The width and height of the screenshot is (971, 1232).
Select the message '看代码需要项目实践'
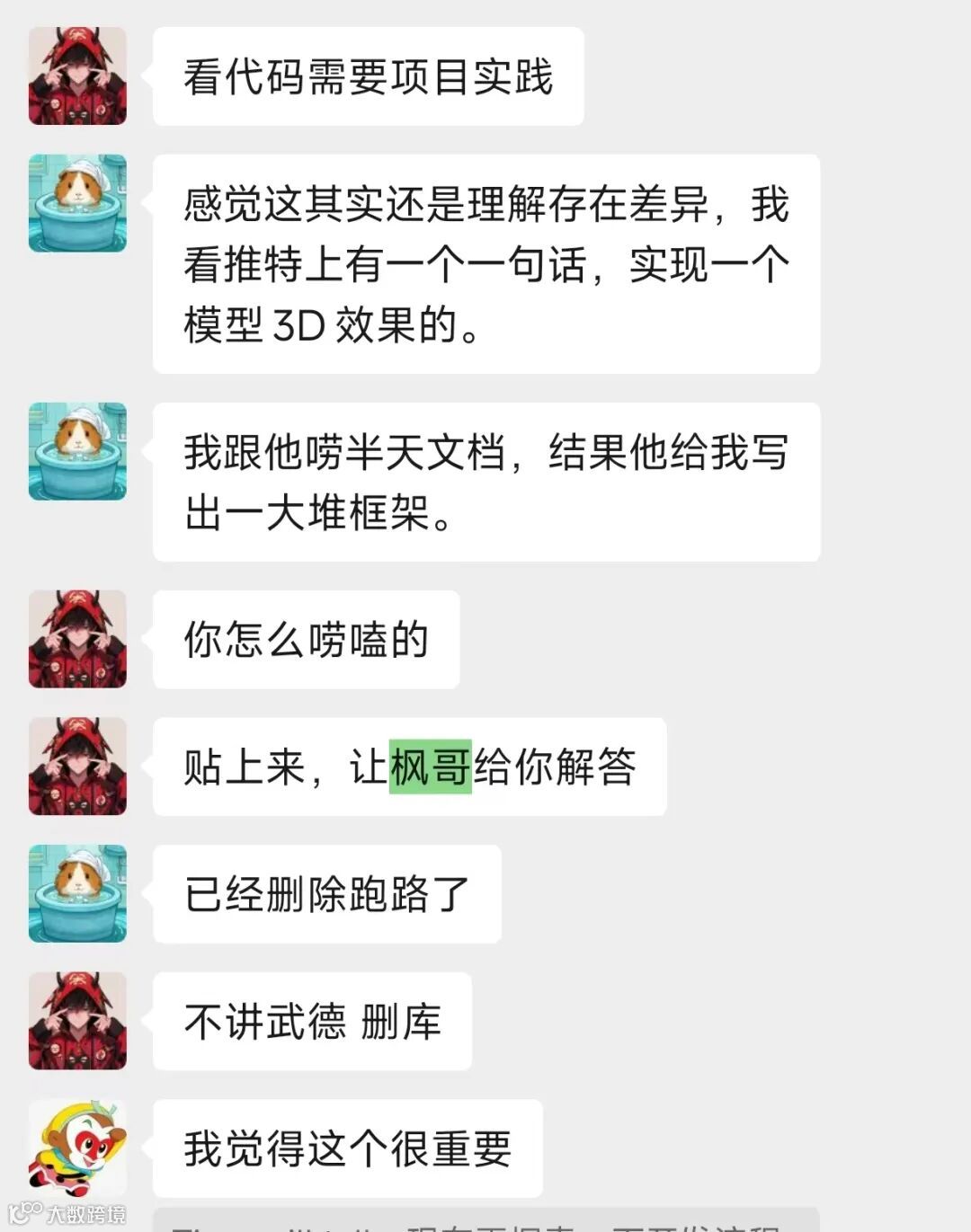[x=369, y=76]
